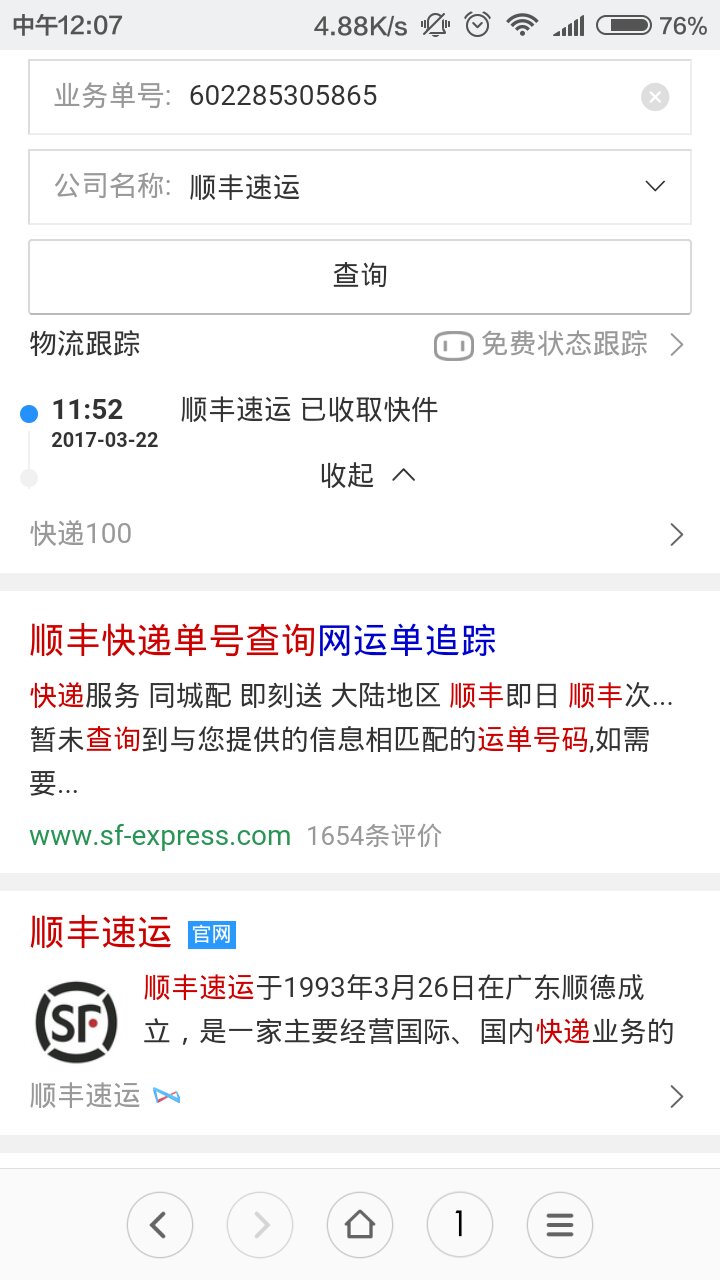Open the browser tabs switcher

point(459,1224)
